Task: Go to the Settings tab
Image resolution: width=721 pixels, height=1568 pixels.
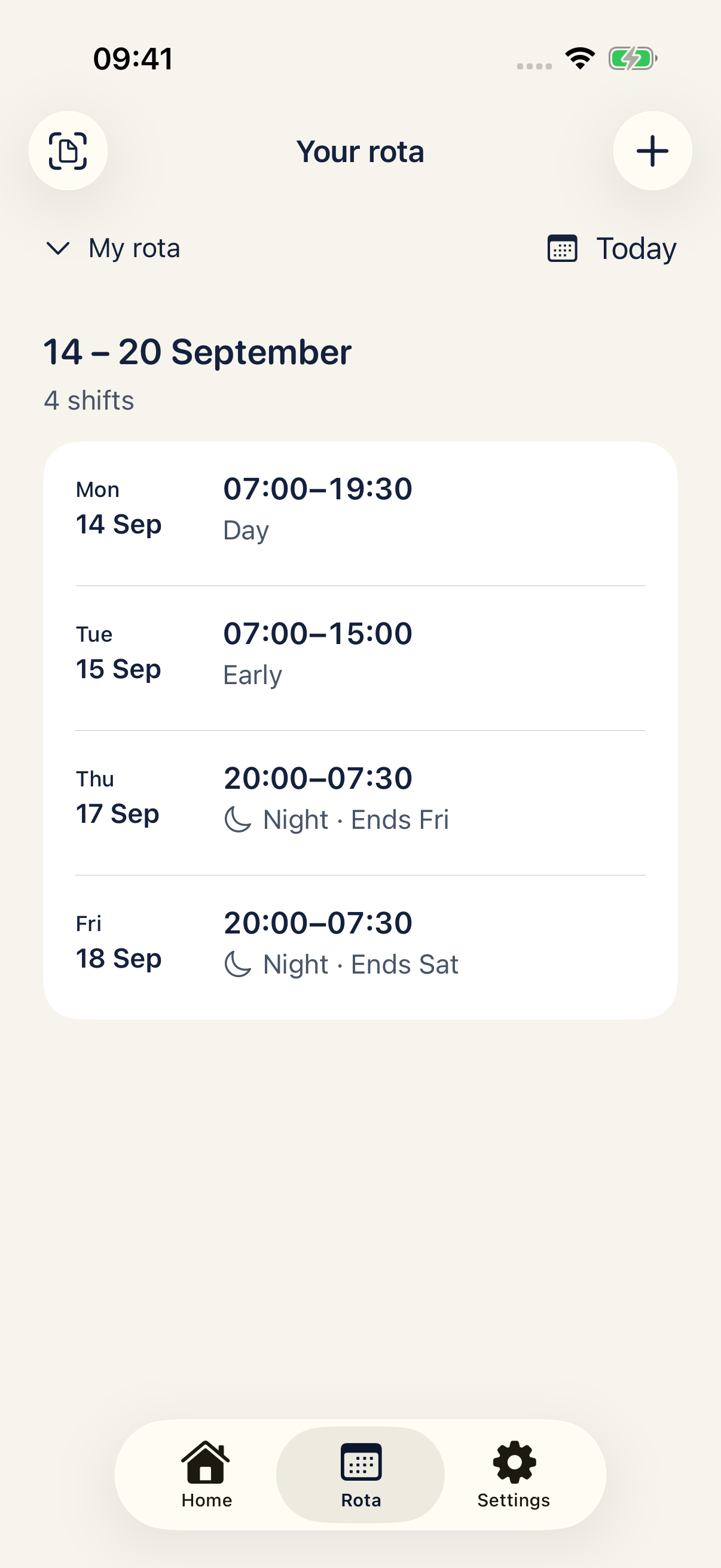Action: point(514,1474)
